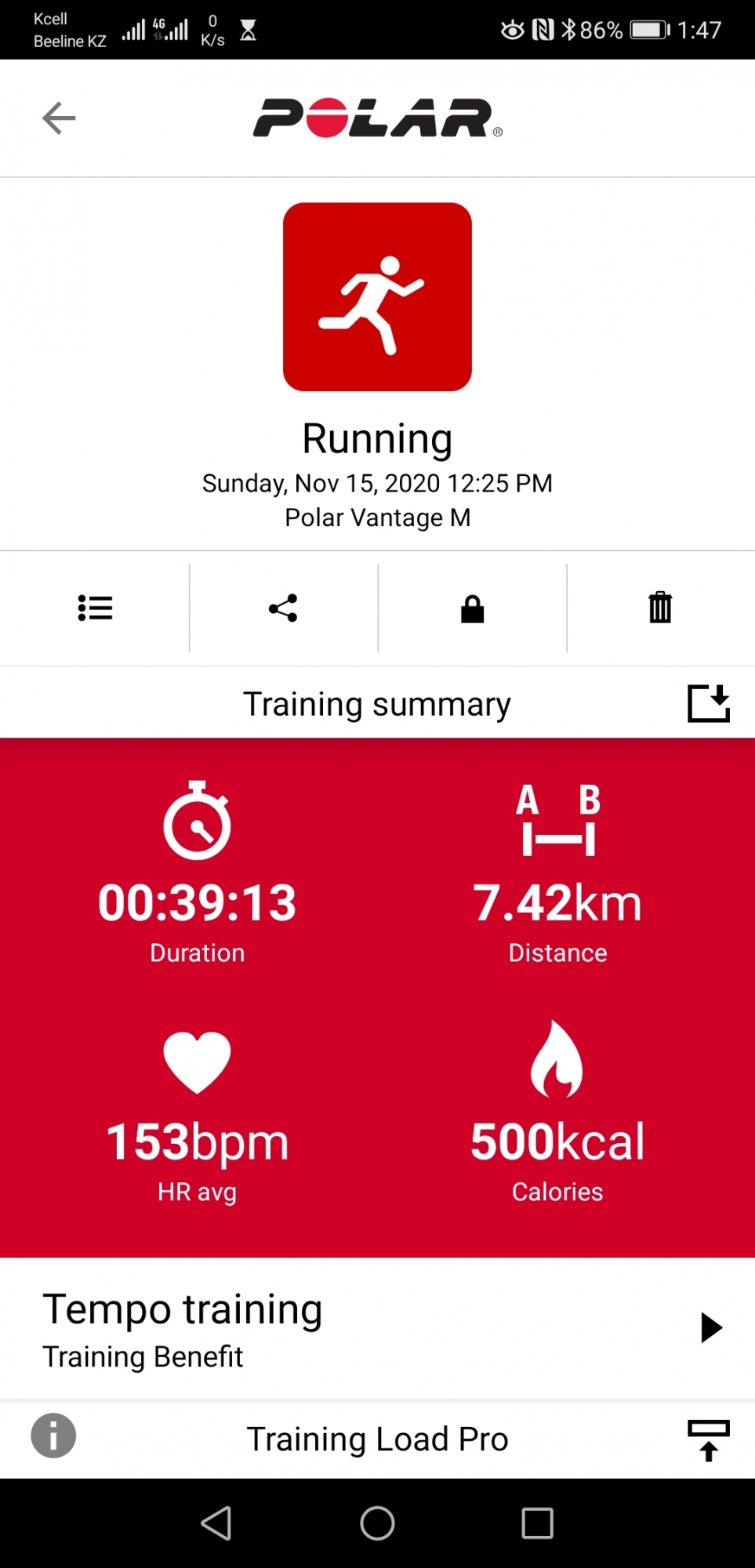
Task: Tap the system home button
Action: 377,1523
